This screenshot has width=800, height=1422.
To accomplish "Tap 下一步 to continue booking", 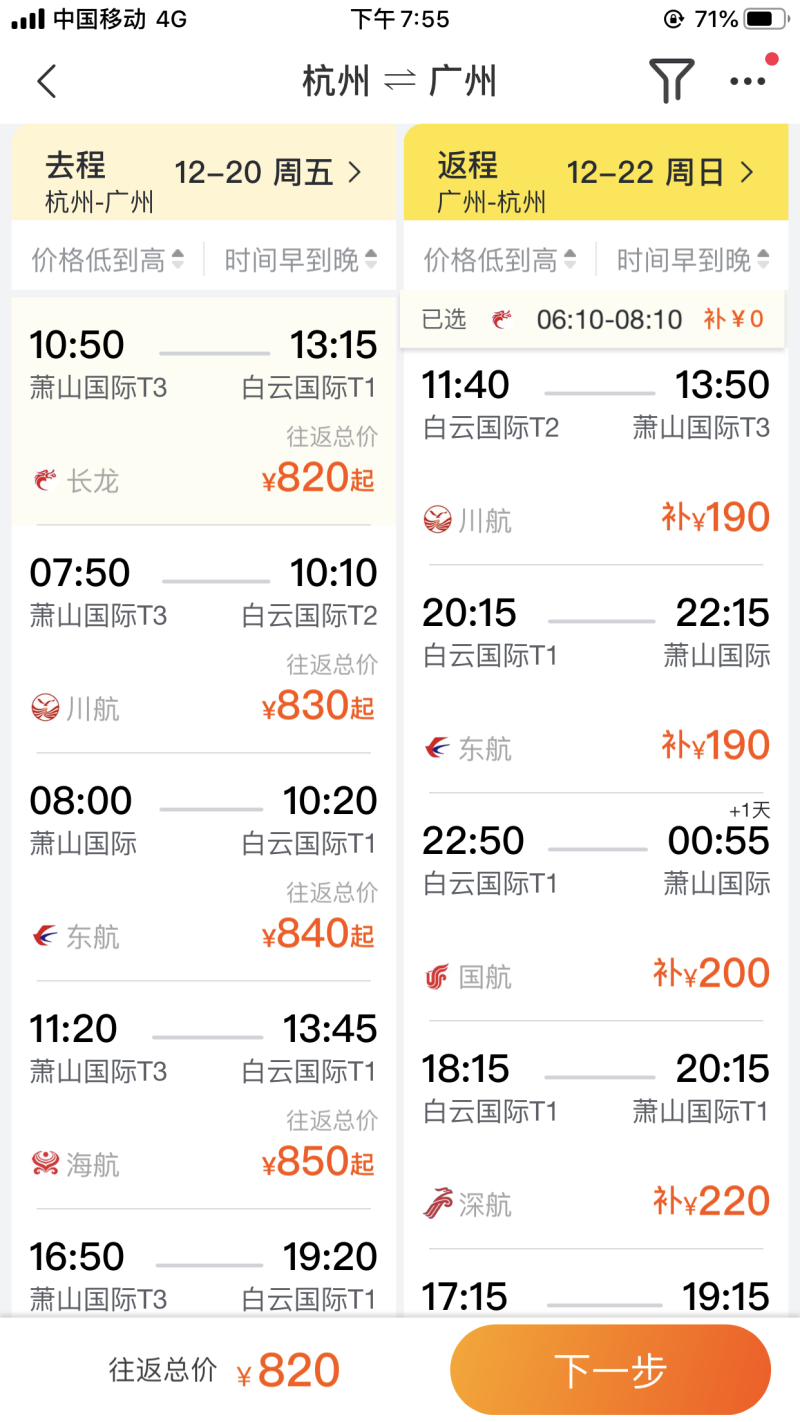I will tap(610, 1371).
